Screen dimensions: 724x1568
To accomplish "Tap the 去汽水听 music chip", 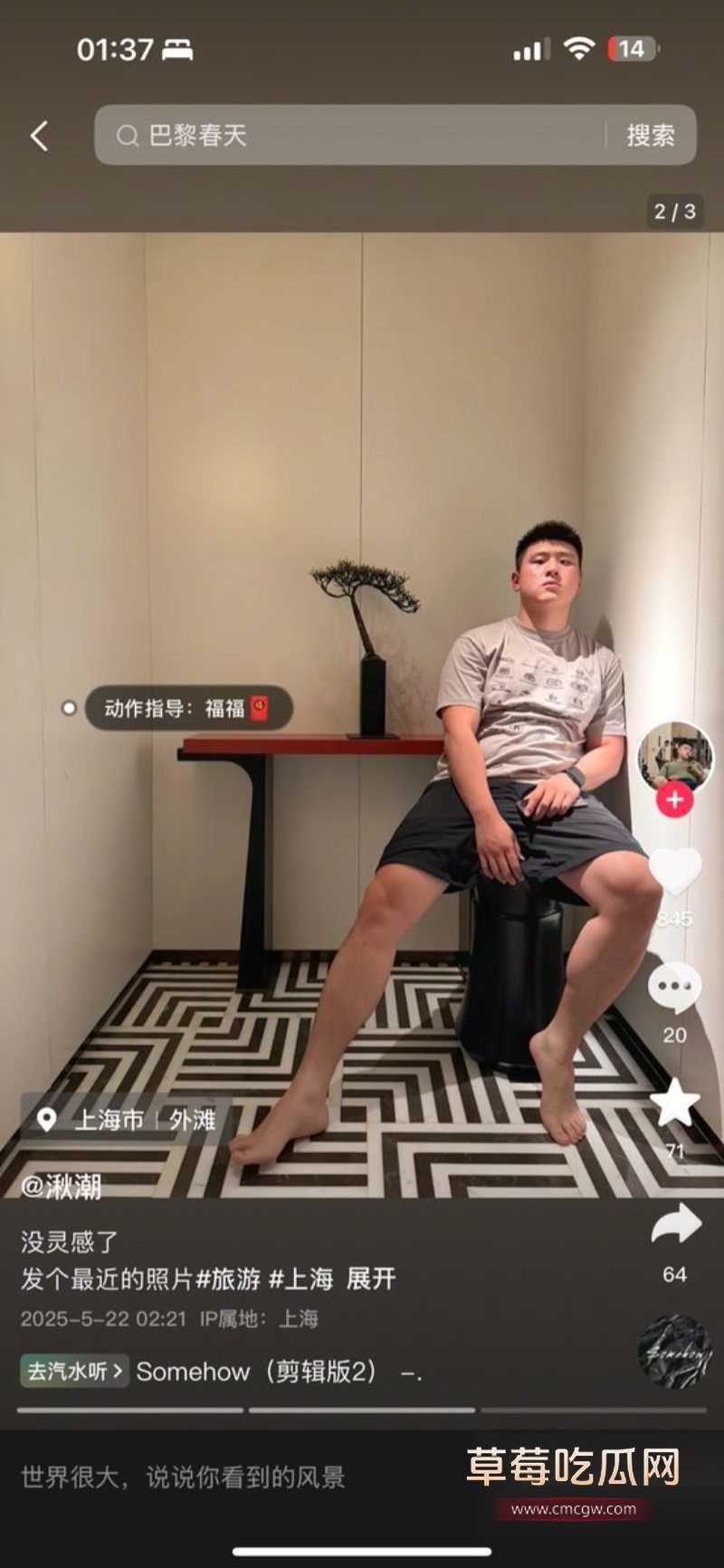I will 73,1371.
